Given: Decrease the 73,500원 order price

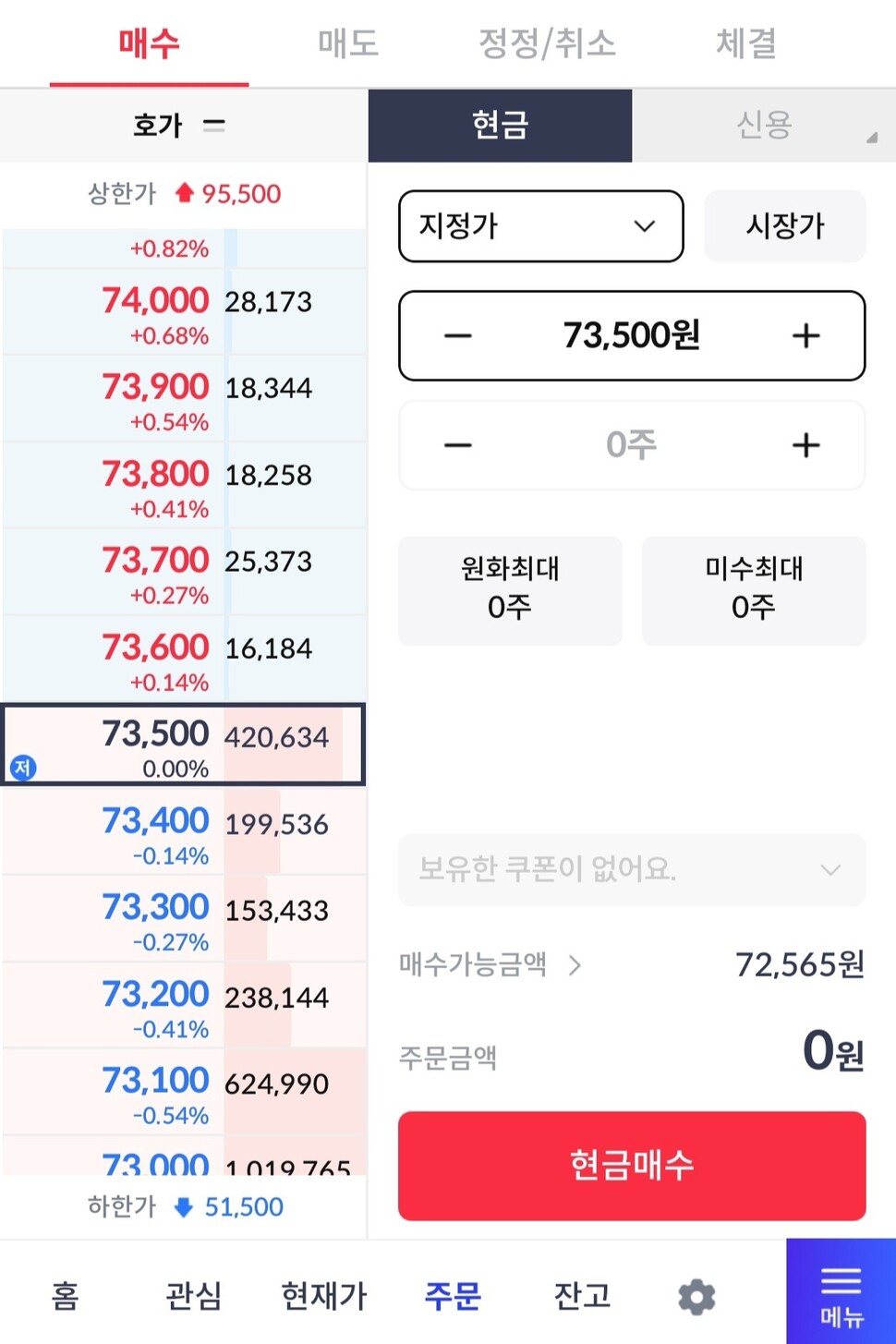Looking at the screenshot, I should 458,335.
